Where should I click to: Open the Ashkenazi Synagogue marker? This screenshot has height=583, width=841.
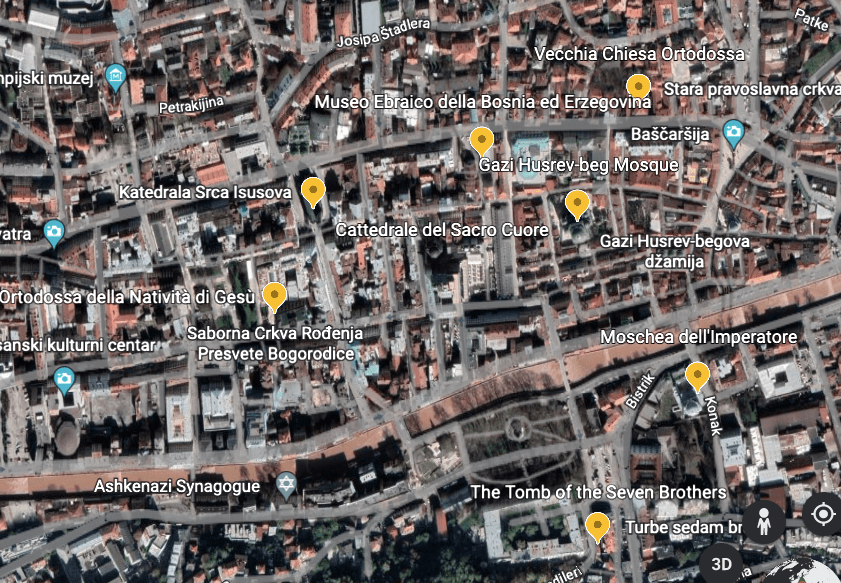pyautogui.click(x=287, y=486)
